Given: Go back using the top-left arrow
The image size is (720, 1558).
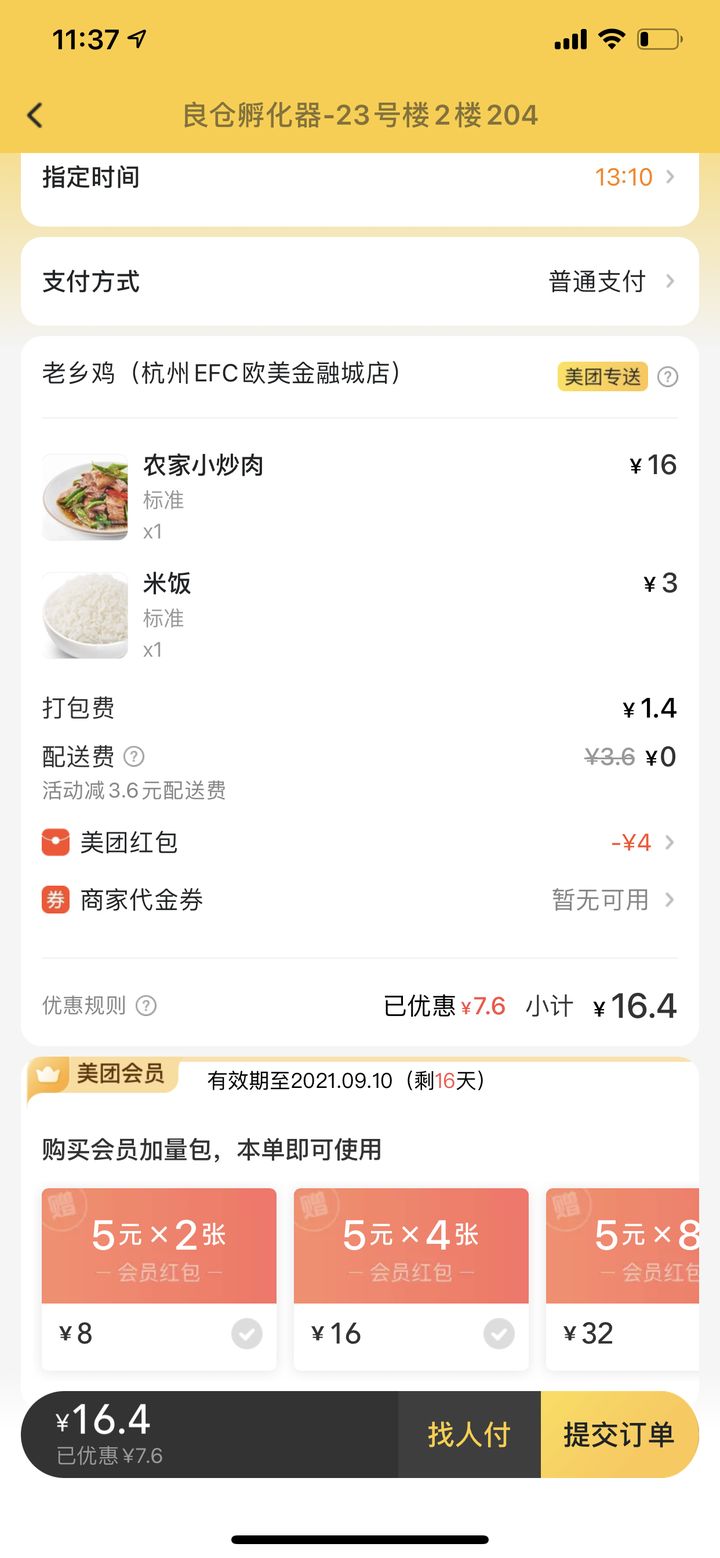Looking at the screenshot, I should pos(35,115).
